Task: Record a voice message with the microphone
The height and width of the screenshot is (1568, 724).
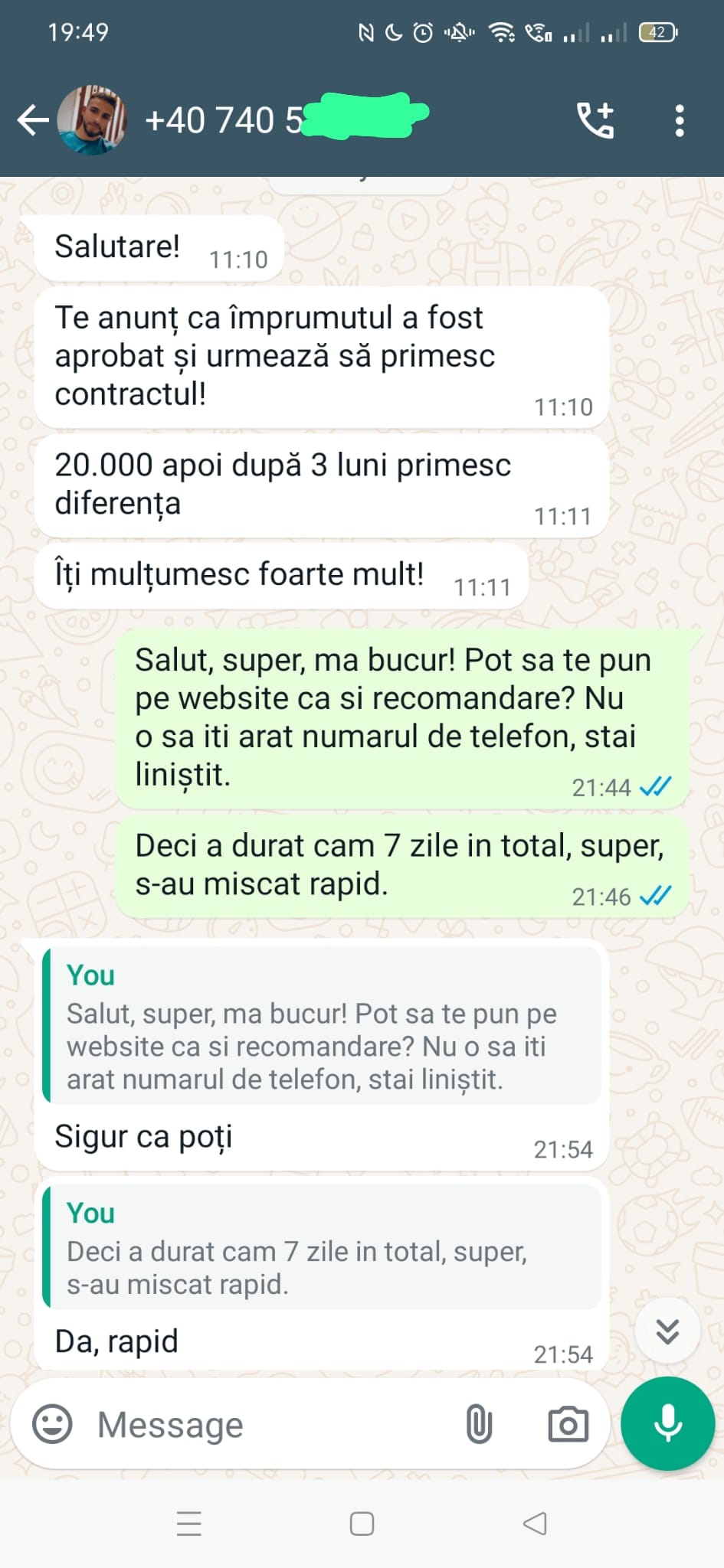Action: [667, 1423]
